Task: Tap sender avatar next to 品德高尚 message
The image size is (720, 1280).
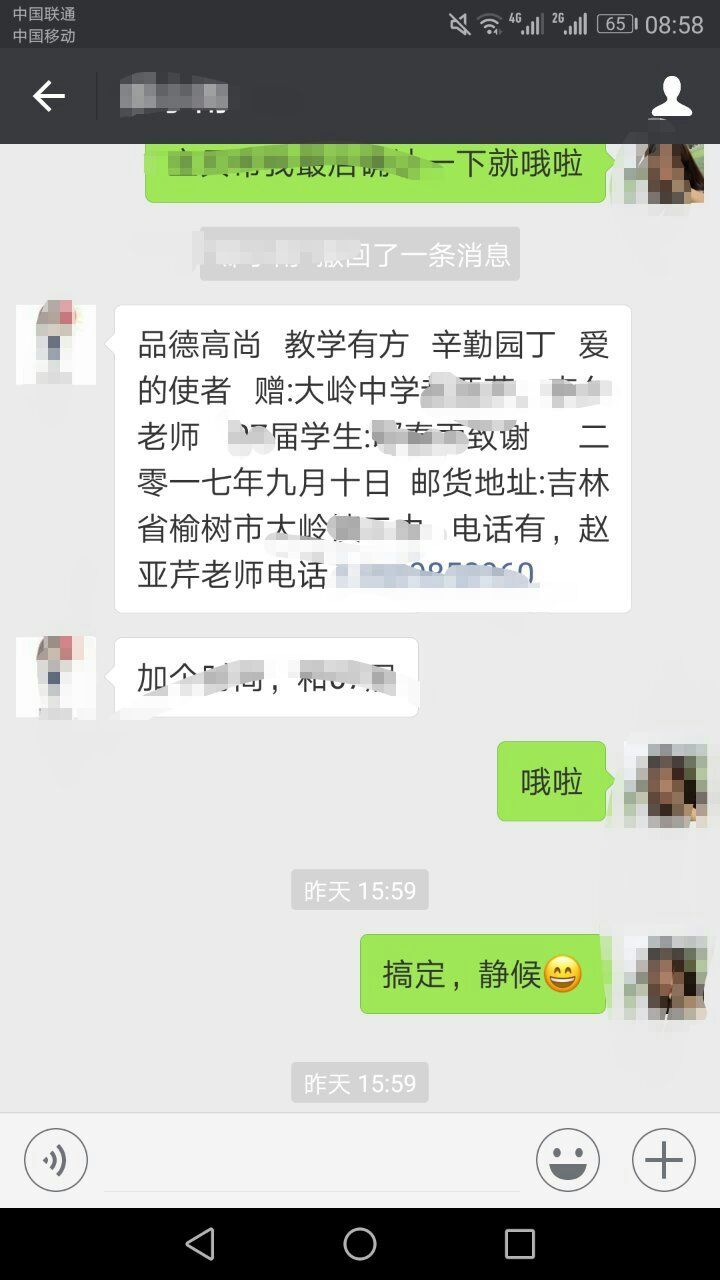Action: 56,345
